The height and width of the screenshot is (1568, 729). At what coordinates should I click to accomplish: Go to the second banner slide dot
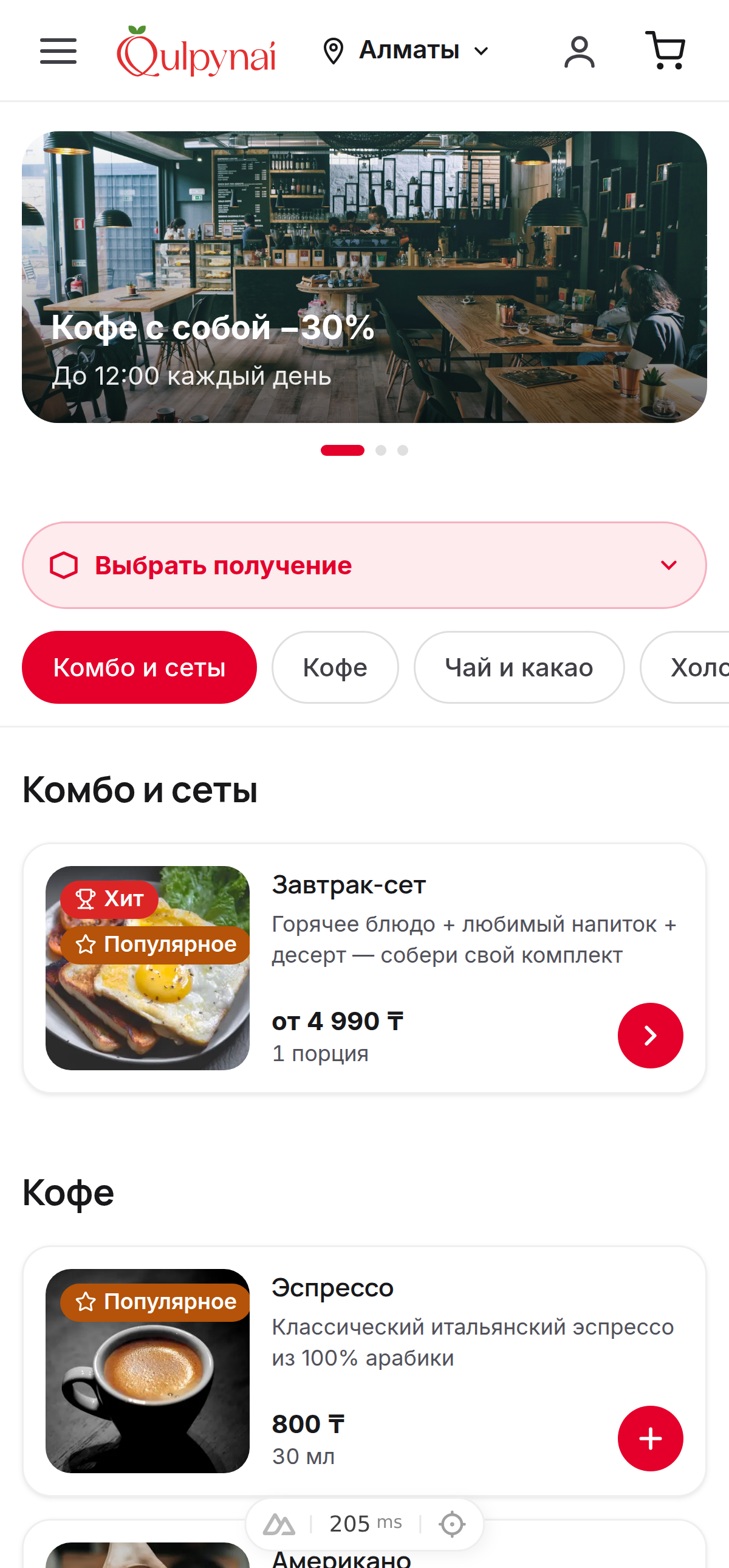click(381, 450)
